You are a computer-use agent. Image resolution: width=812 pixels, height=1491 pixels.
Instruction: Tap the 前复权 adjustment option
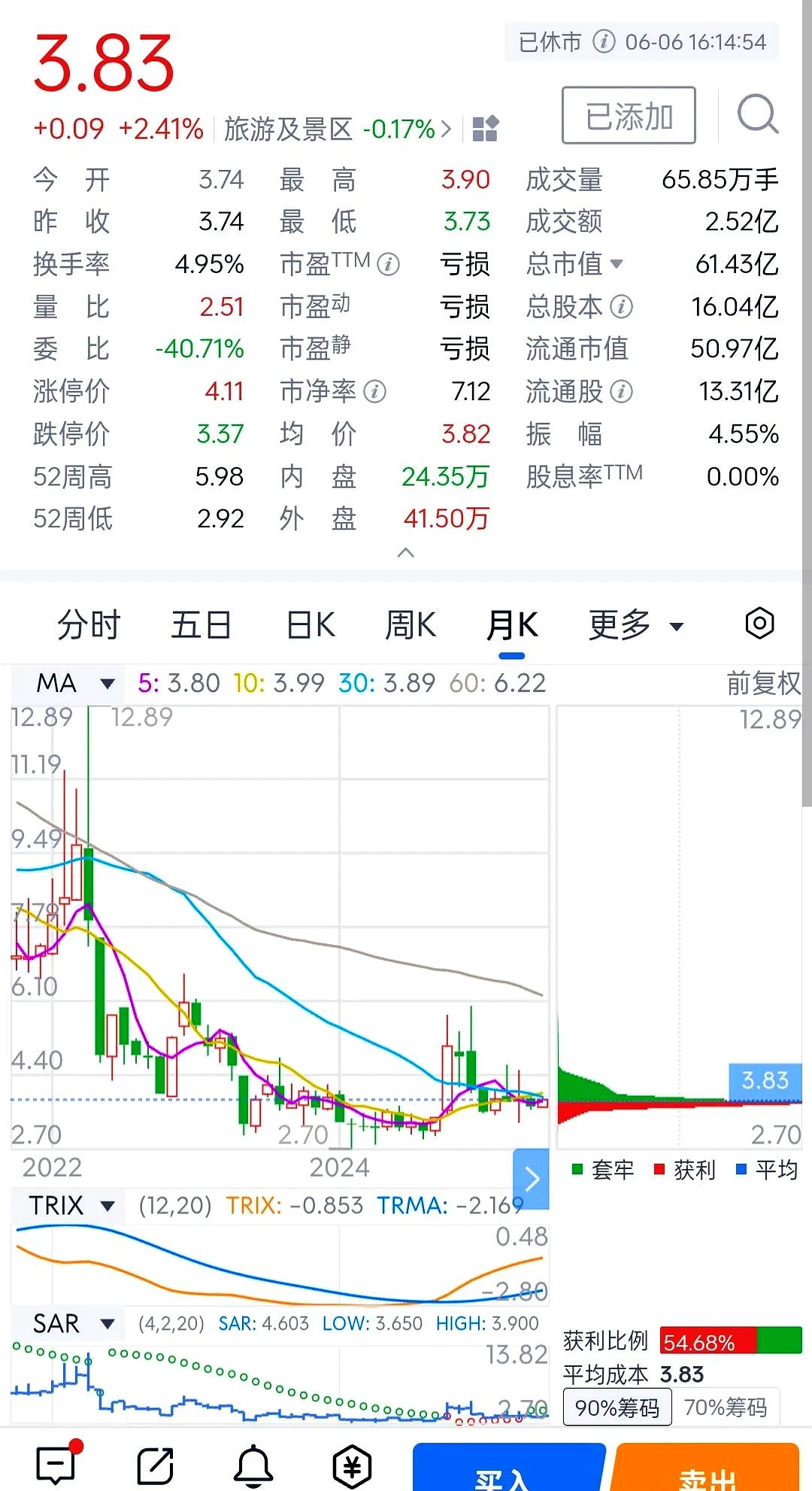tap(762, 683)
